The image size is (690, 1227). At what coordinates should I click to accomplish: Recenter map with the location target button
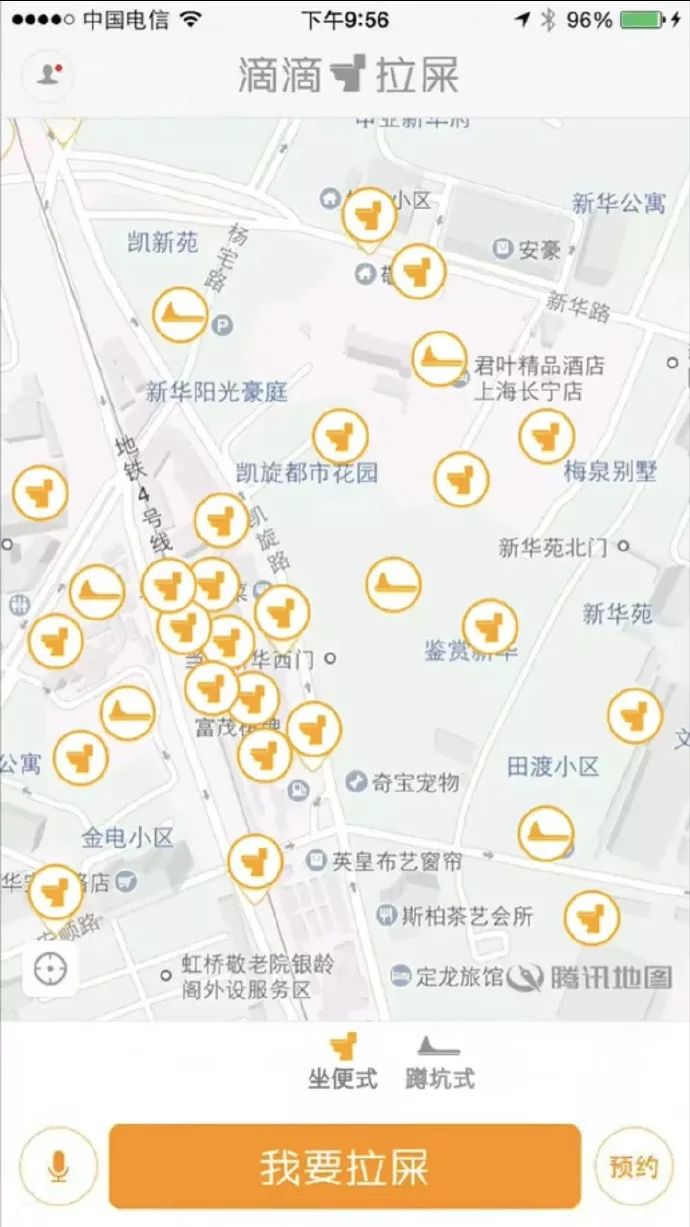point(50,970)
